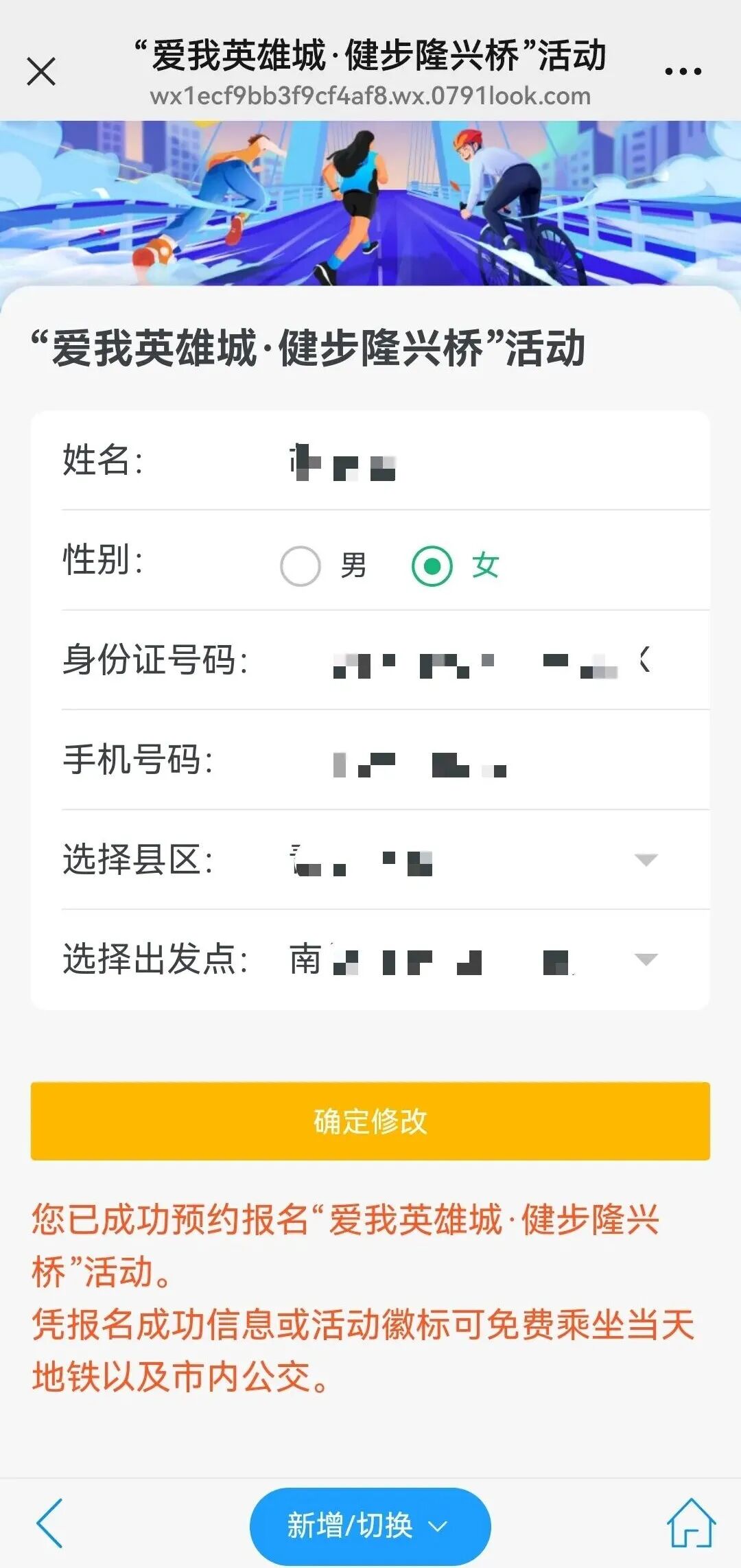Open the 新增/切换 add or switch menu
Screen dimensions: 741x1568
click(x=370, y=1525)
